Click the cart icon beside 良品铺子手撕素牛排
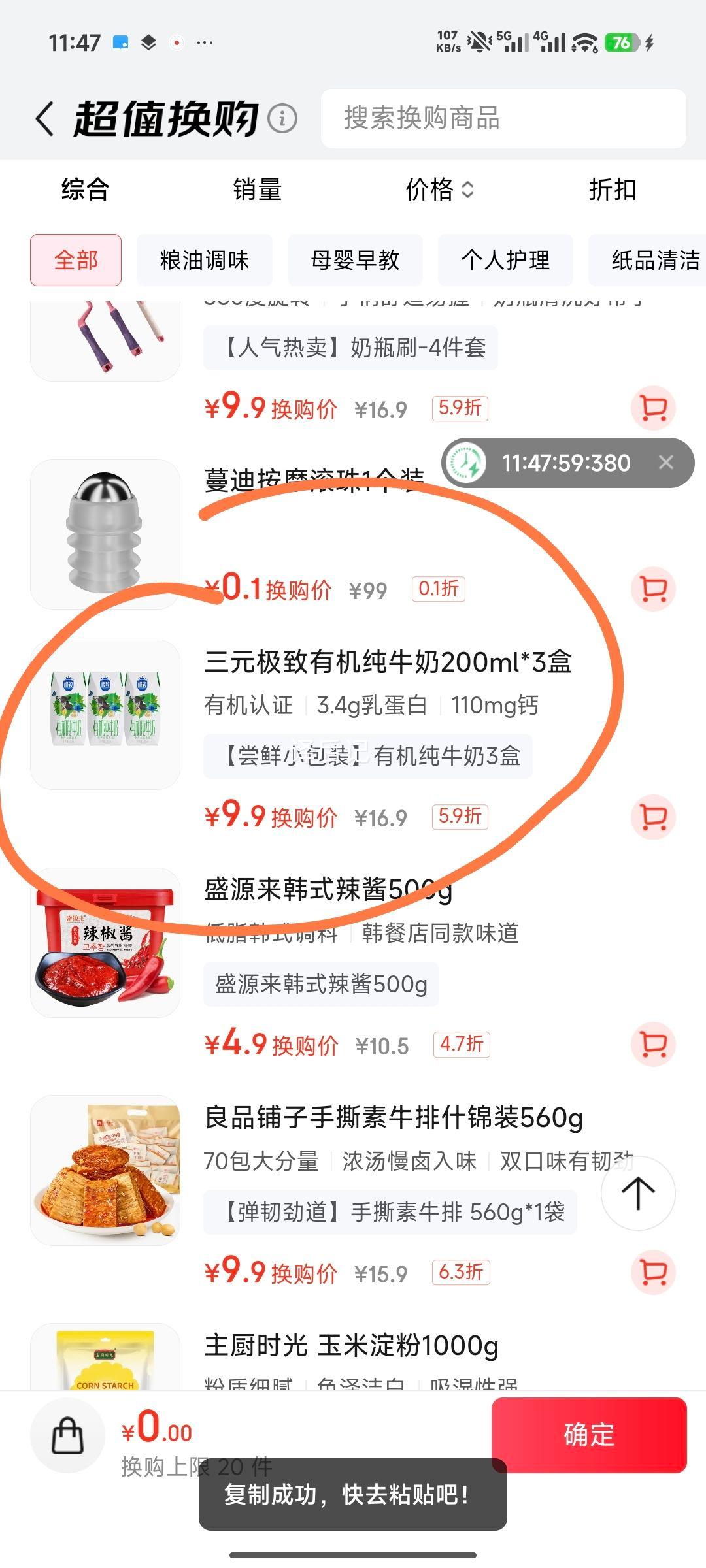 click(653, 1271)
